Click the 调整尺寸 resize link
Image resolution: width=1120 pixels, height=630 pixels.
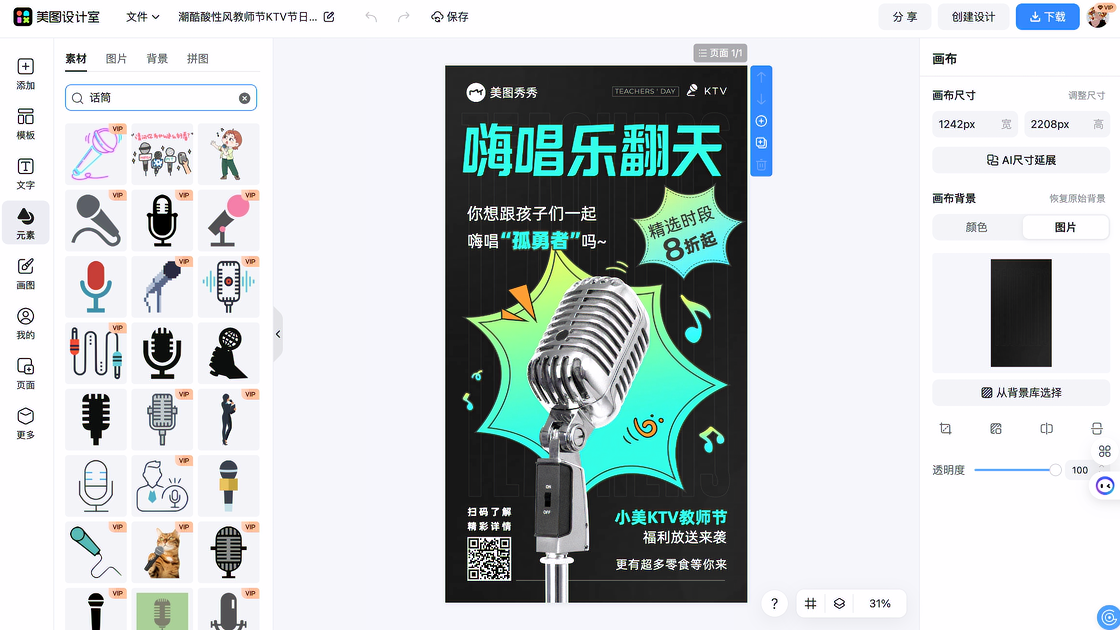(x=1086, y=96)
